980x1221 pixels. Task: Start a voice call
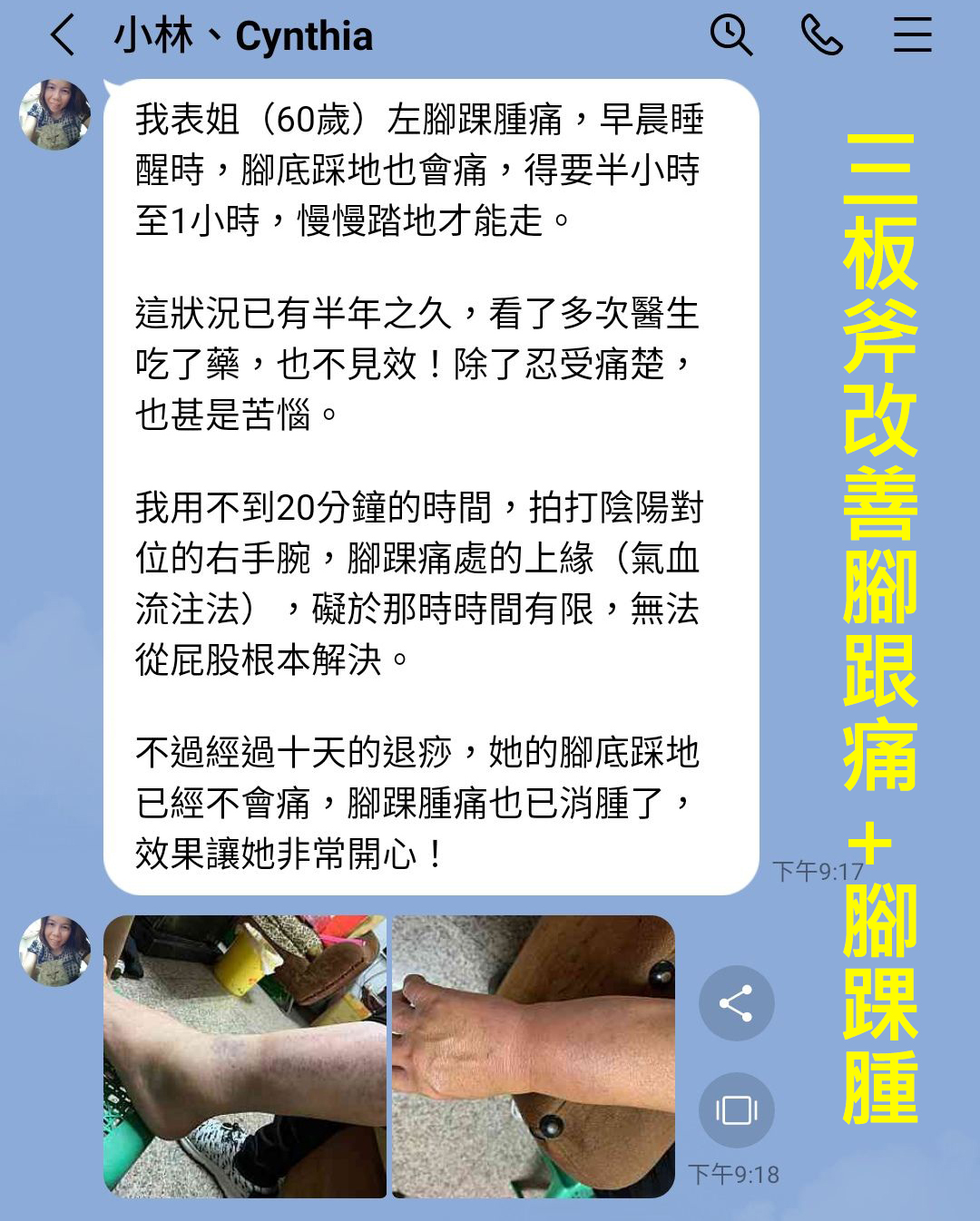(x=821, y=36)
